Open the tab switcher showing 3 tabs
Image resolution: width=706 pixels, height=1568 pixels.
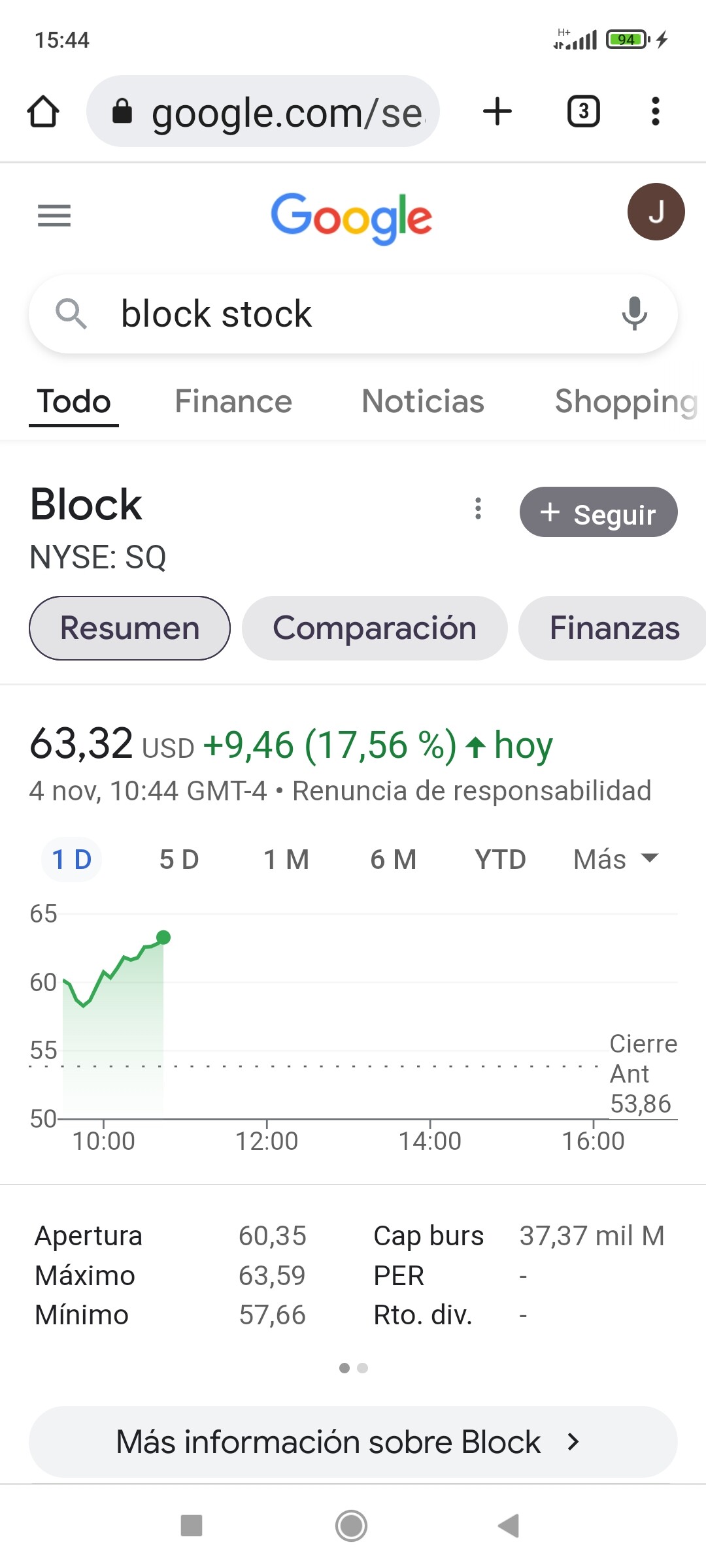point(583,111)
